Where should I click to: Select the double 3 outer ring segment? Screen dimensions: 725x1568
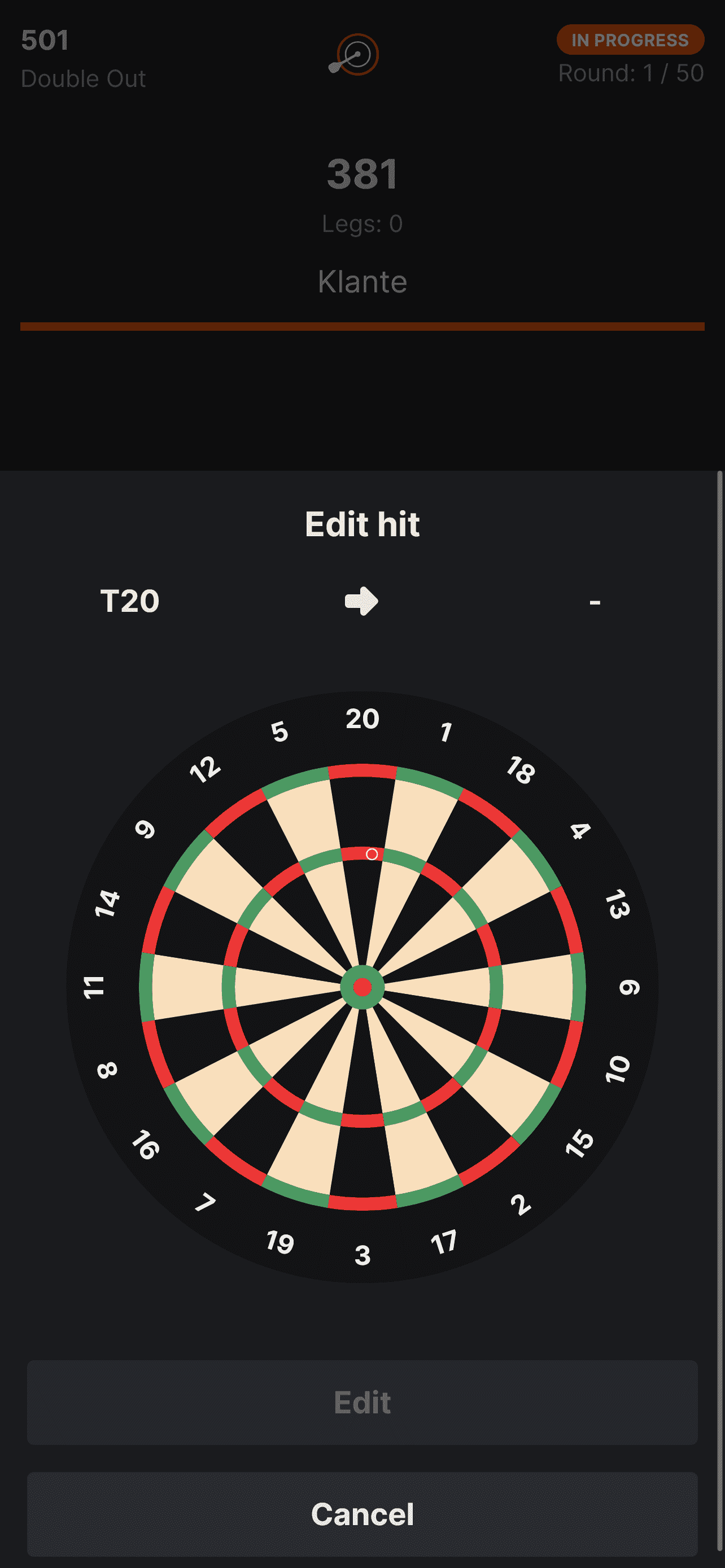(362, 1203)
